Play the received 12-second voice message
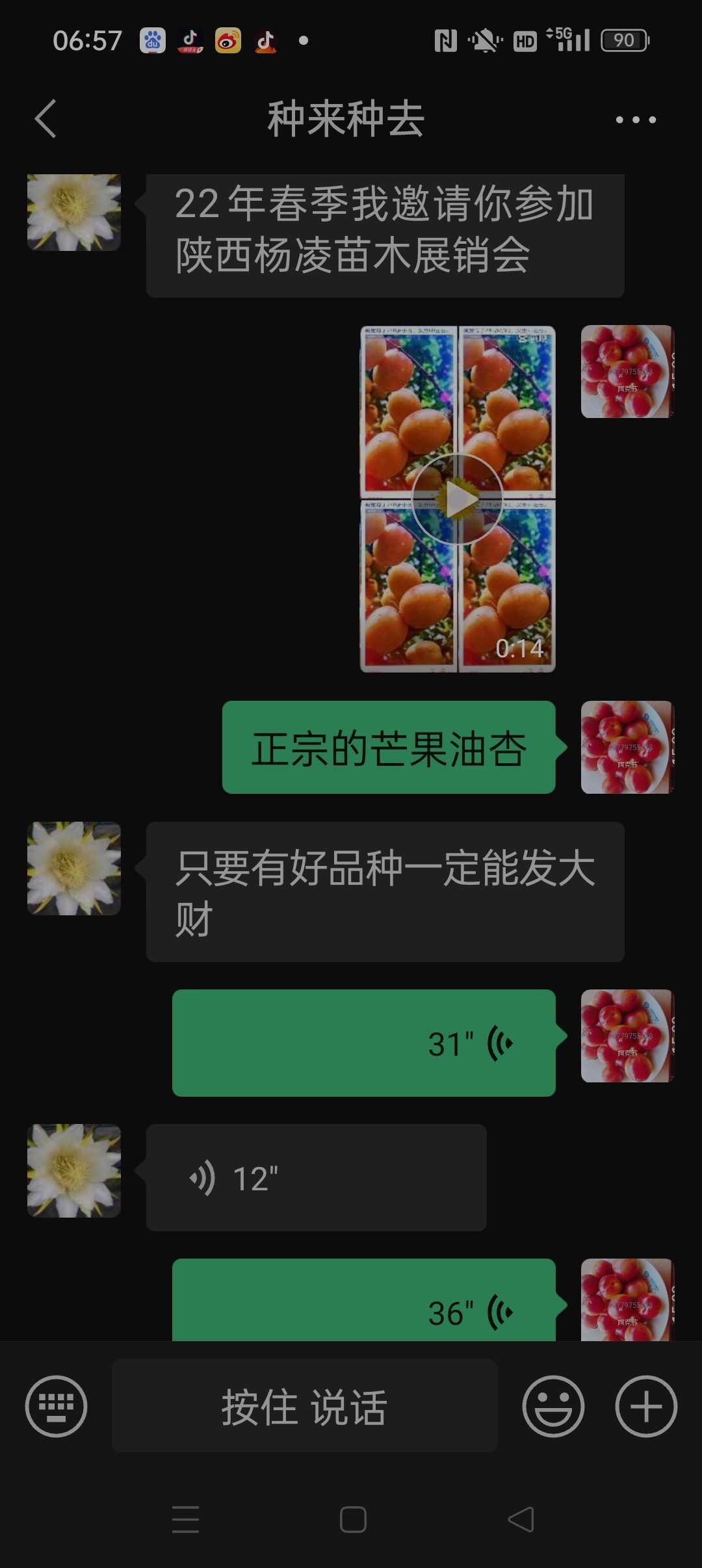Viewport: 702px width, 1568px height. click(x=317, y=1177)
